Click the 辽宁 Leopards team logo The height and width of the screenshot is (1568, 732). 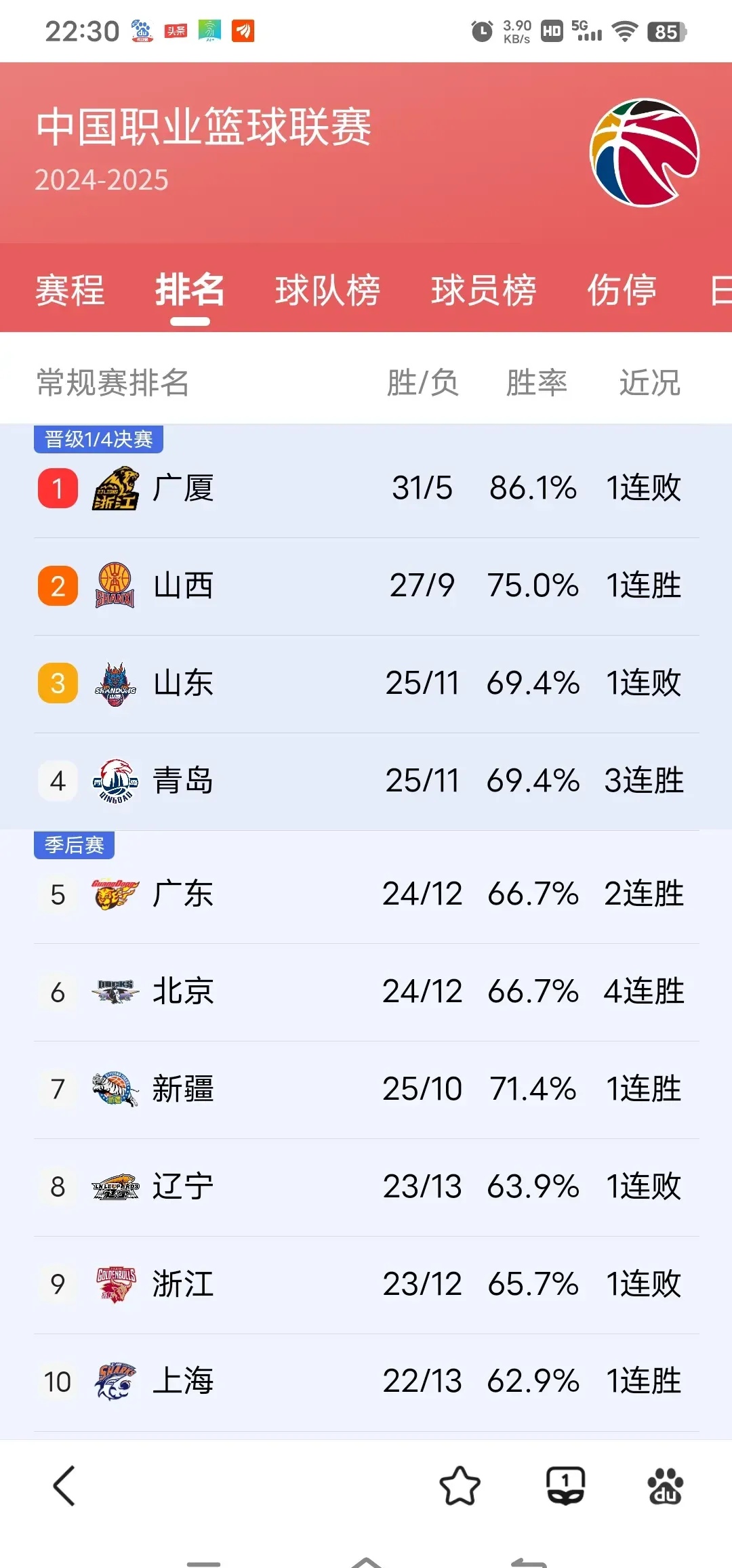[114, 1184]
